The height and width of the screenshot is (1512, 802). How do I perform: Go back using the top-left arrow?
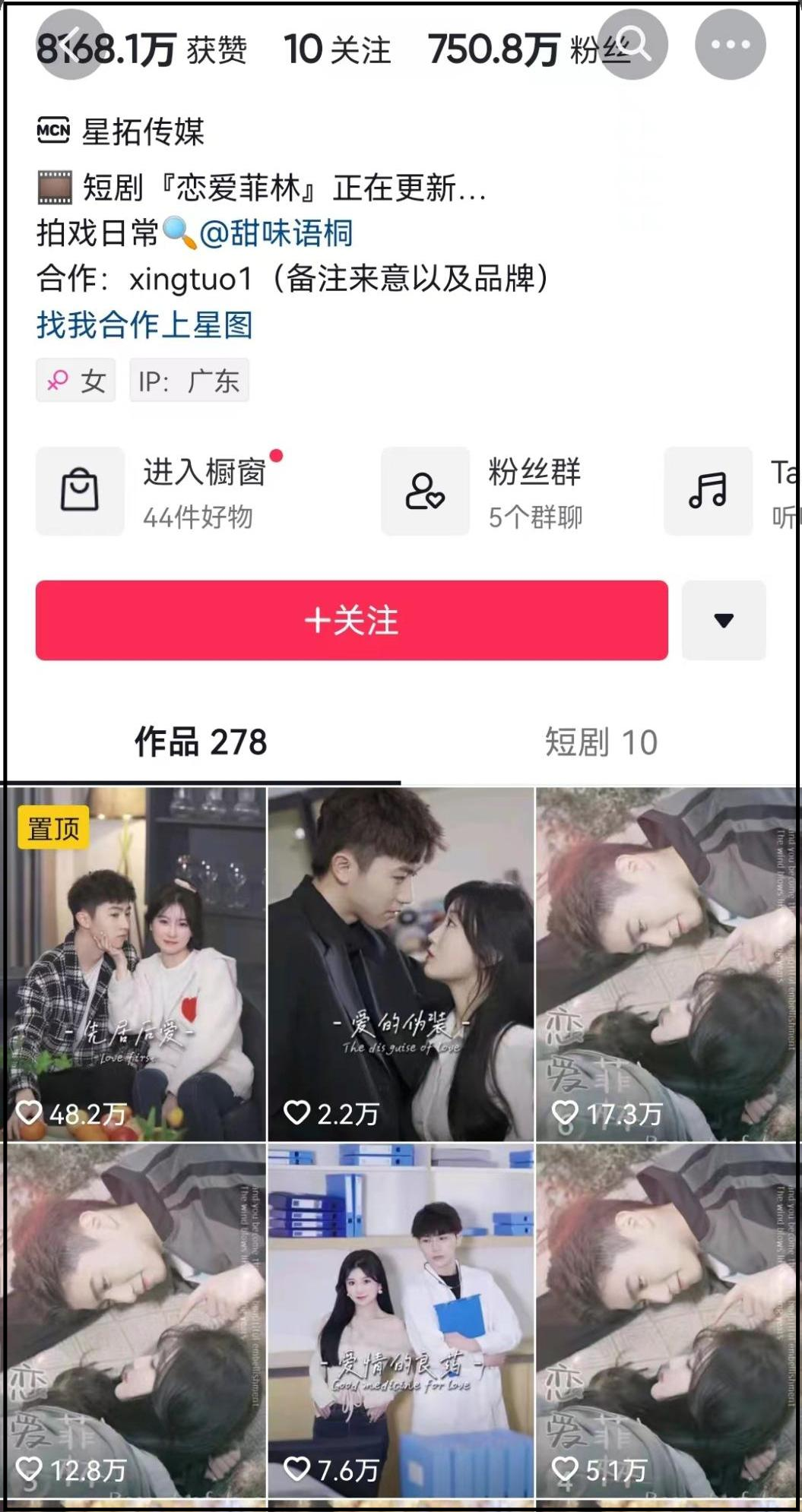(x=70, y=44)
